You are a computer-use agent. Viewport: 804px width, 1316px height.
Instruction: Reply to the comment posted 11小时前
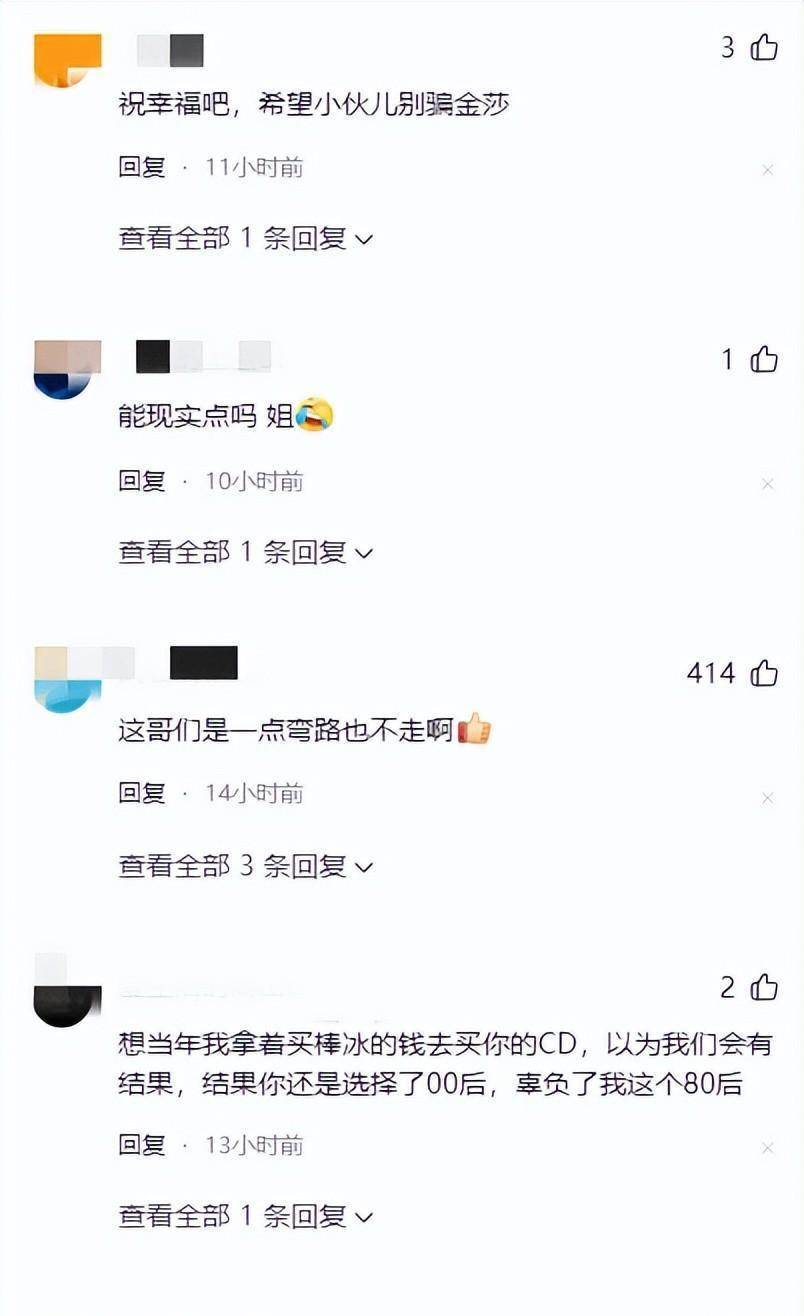click(142, 168)
